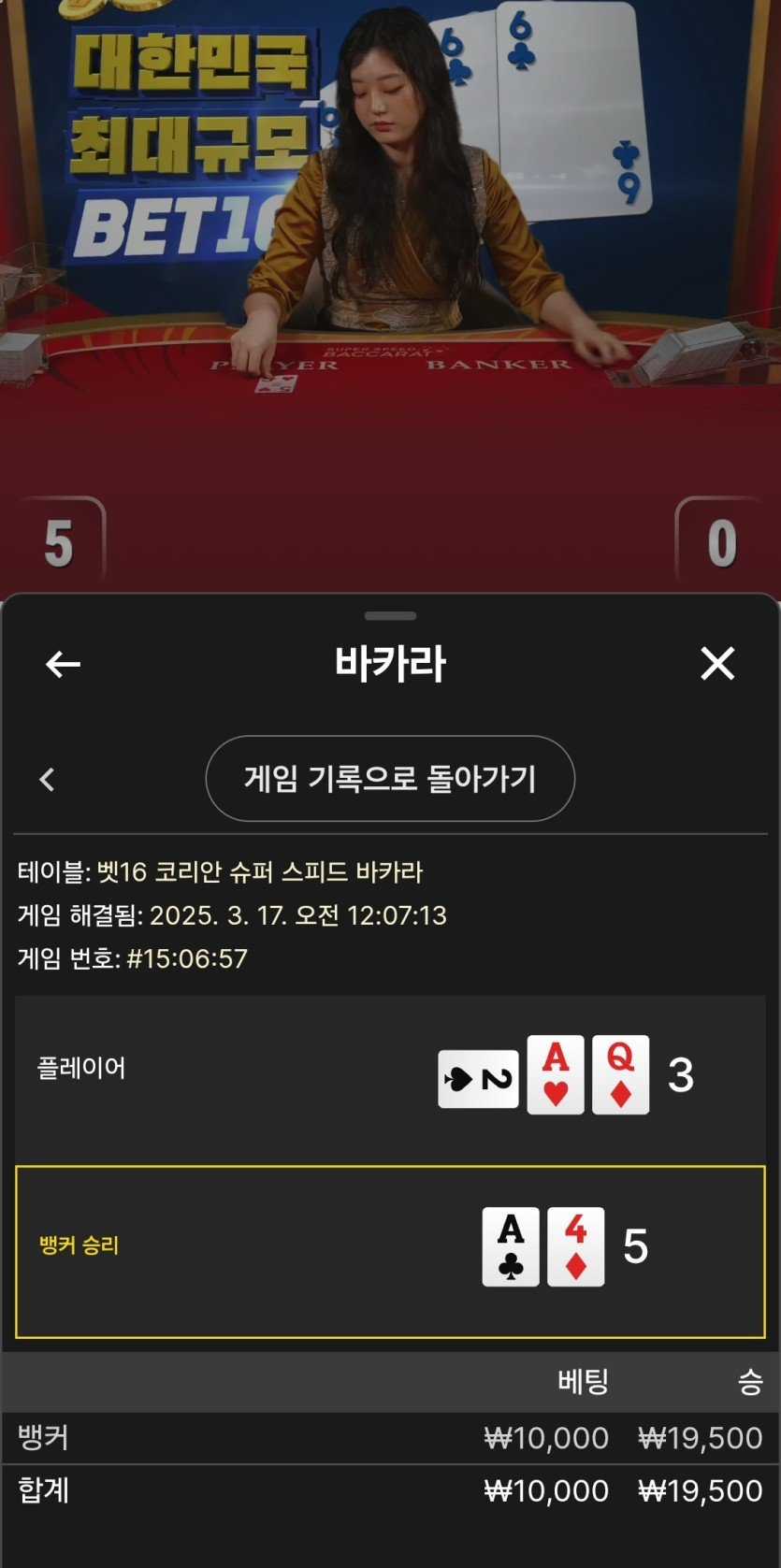781x1568 pixels.
Task: Tap the sheet's top drag handle
Action: click(390, 616)
